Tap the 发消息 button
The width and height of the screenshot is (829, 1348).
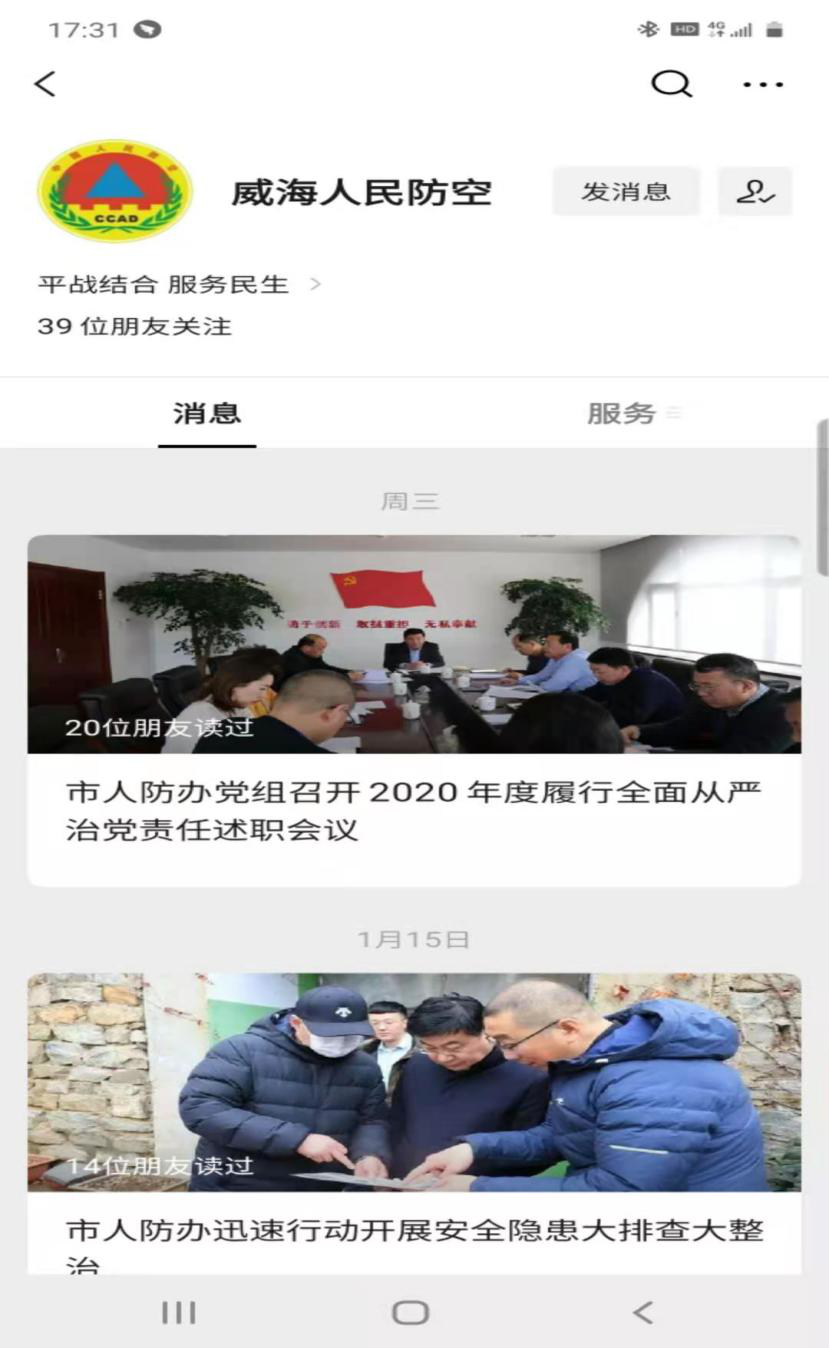[626, 192]
